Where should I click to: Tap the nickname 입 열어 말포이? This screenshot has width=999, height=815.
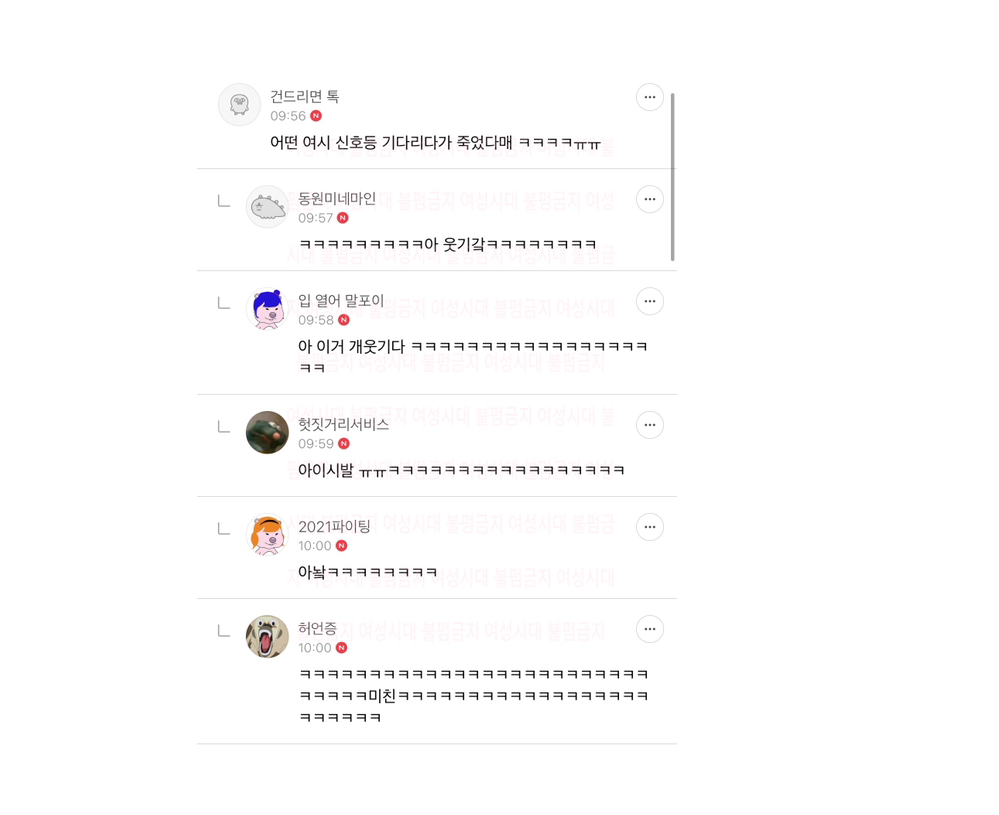[x=341, y=300]
